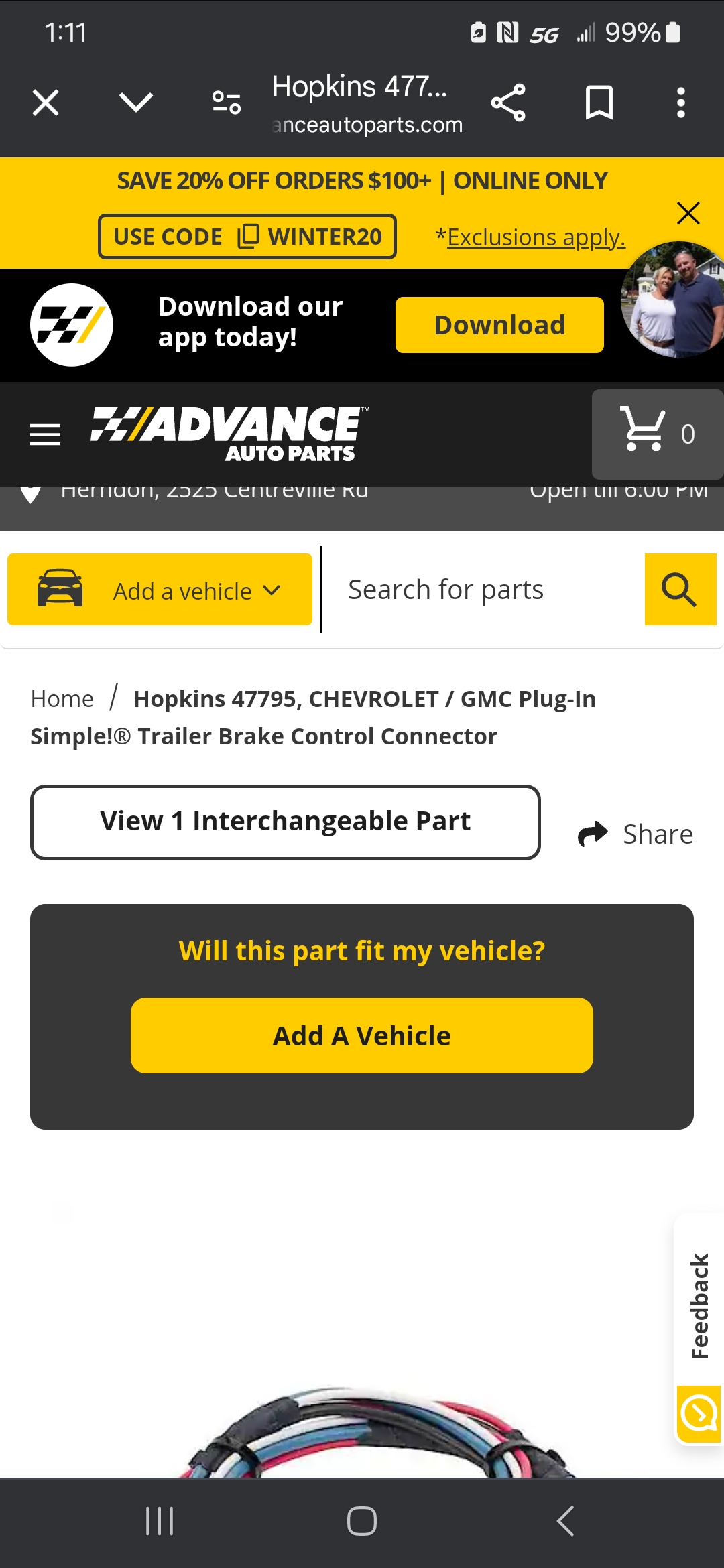Dismiss the yellow promo banner

pos(688,214)
